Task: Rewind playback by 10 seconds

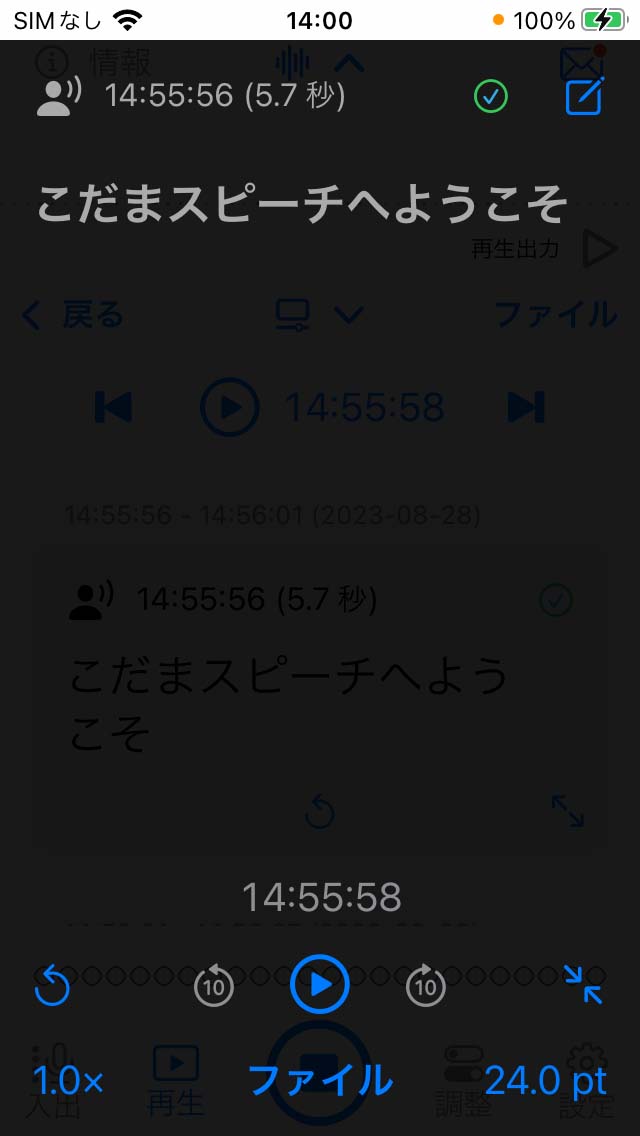Action: click(213, 986)
